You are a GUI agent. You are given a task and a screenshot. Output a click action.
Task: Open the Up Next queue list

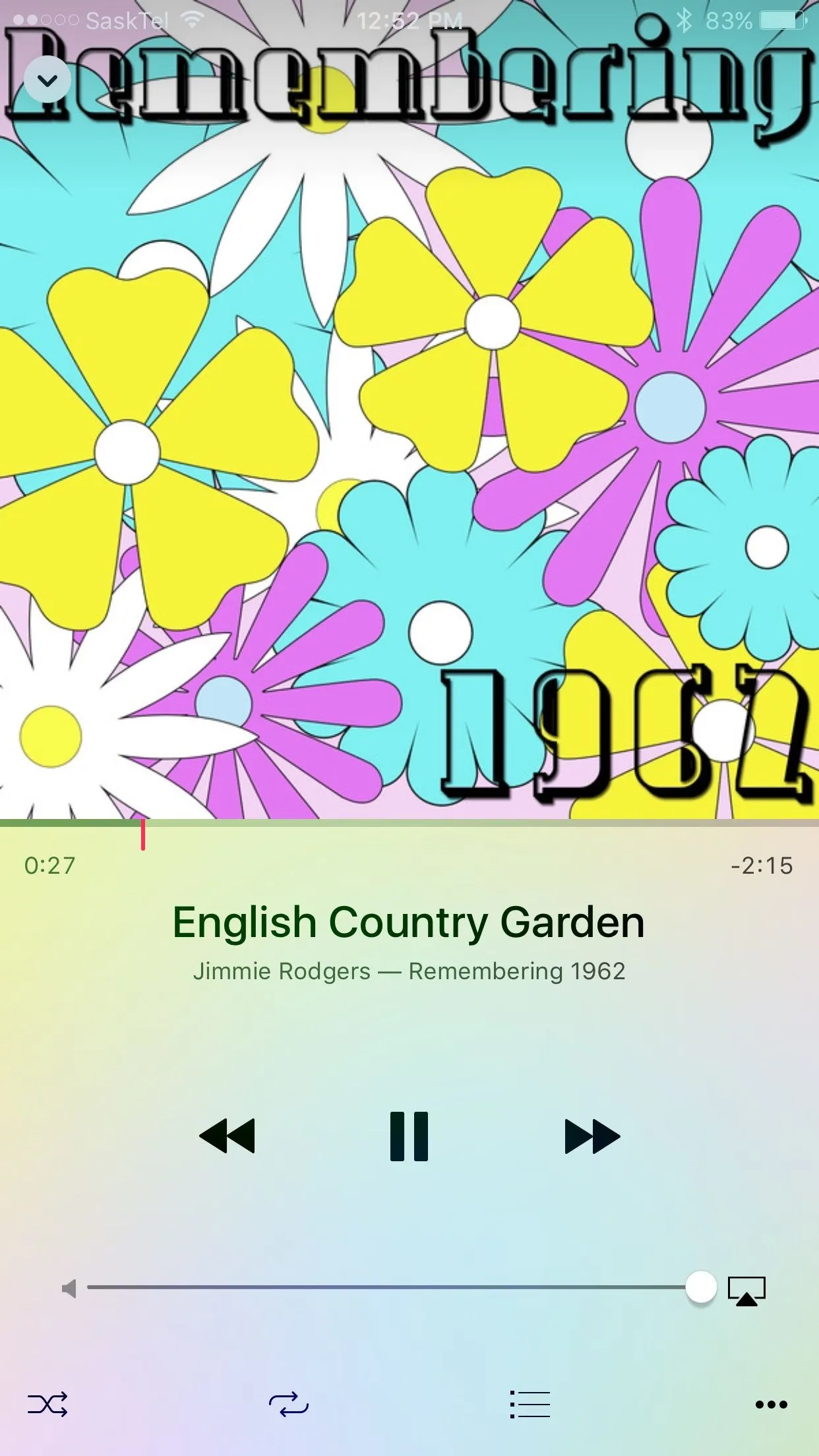pos(530,1404)
